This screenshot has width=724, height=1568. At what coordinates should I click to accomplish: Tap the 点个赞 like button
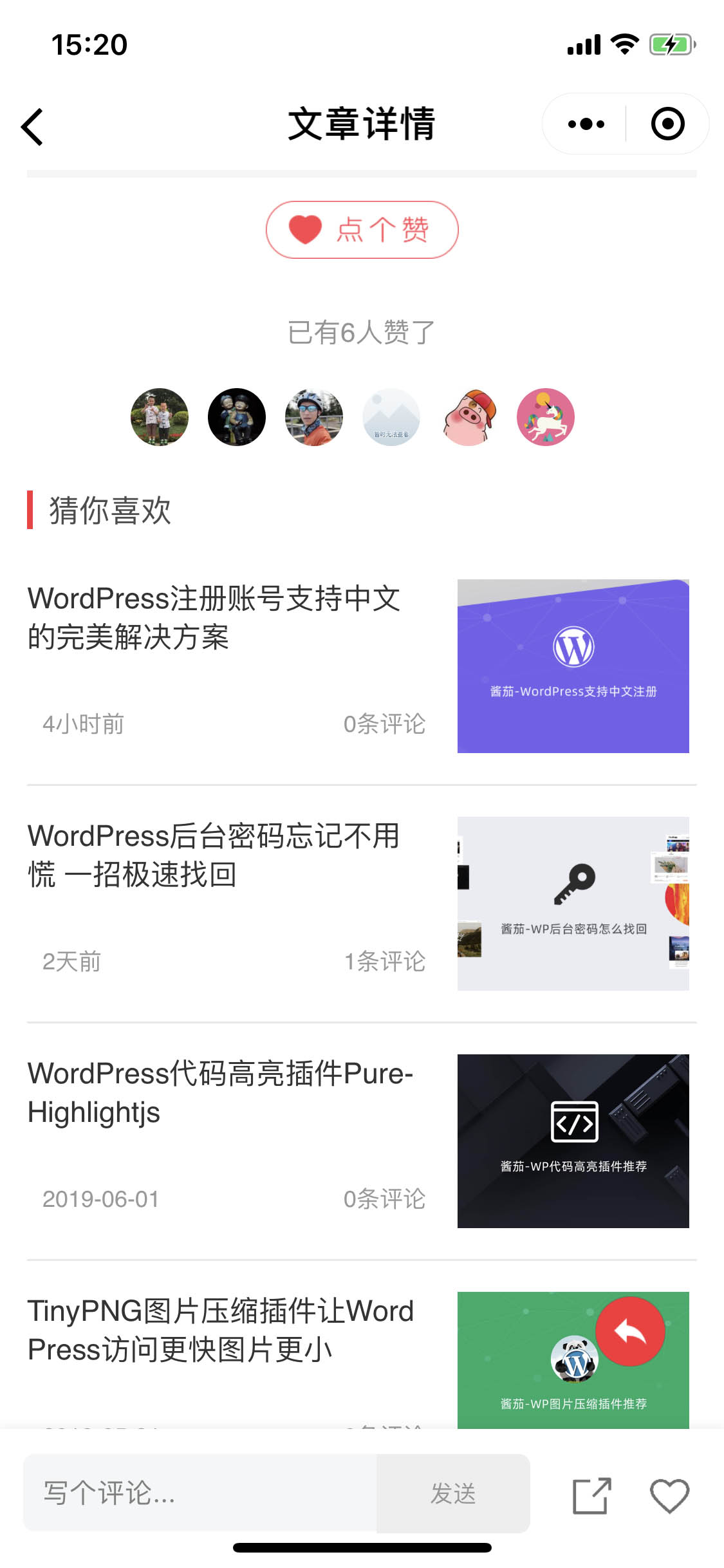pos(362,230)
